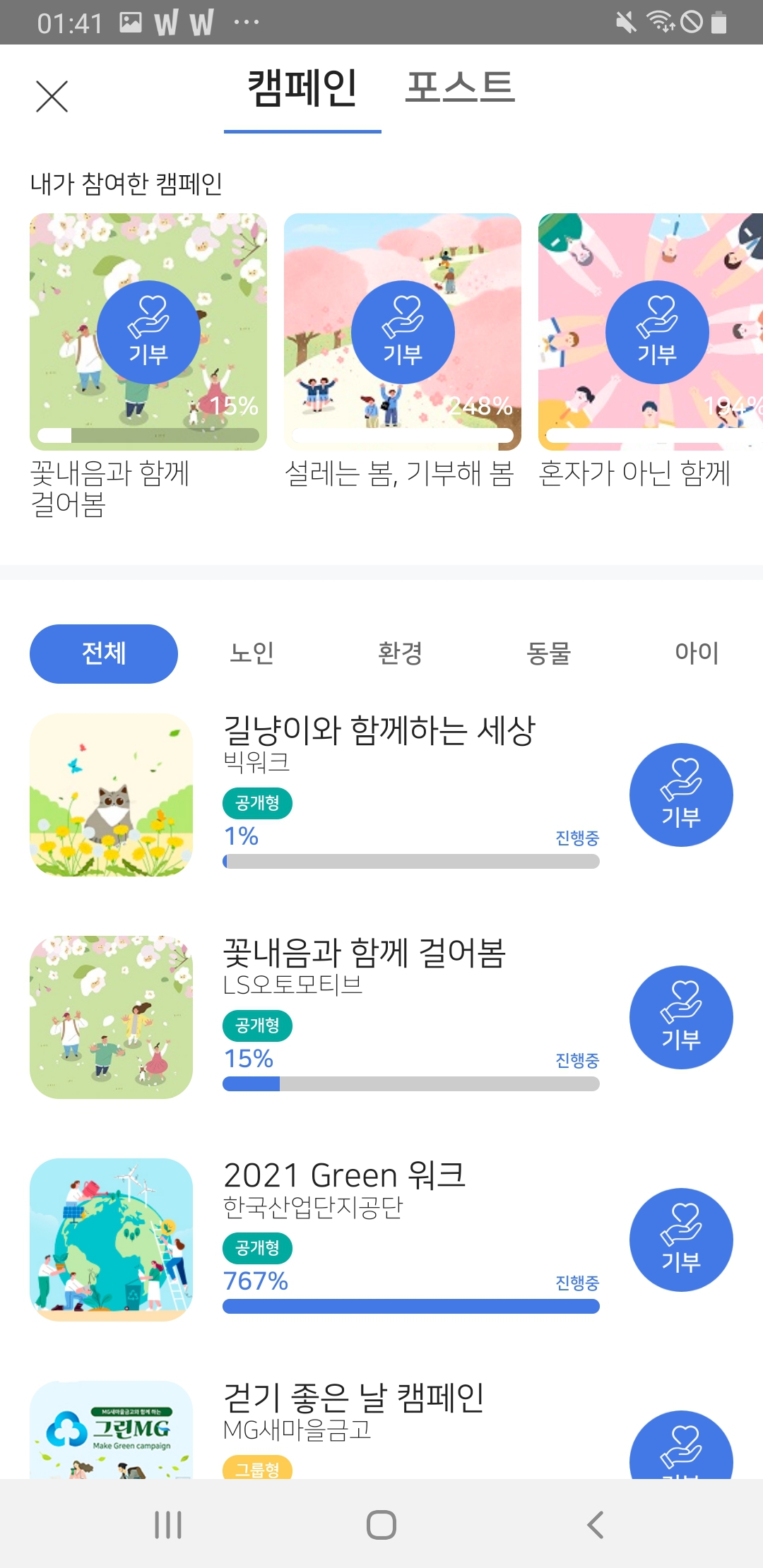Screen dimensions: 763x1568
Task: Open 걷기 좋은 날 캠페인 details
Action: tap(353, 1398)
